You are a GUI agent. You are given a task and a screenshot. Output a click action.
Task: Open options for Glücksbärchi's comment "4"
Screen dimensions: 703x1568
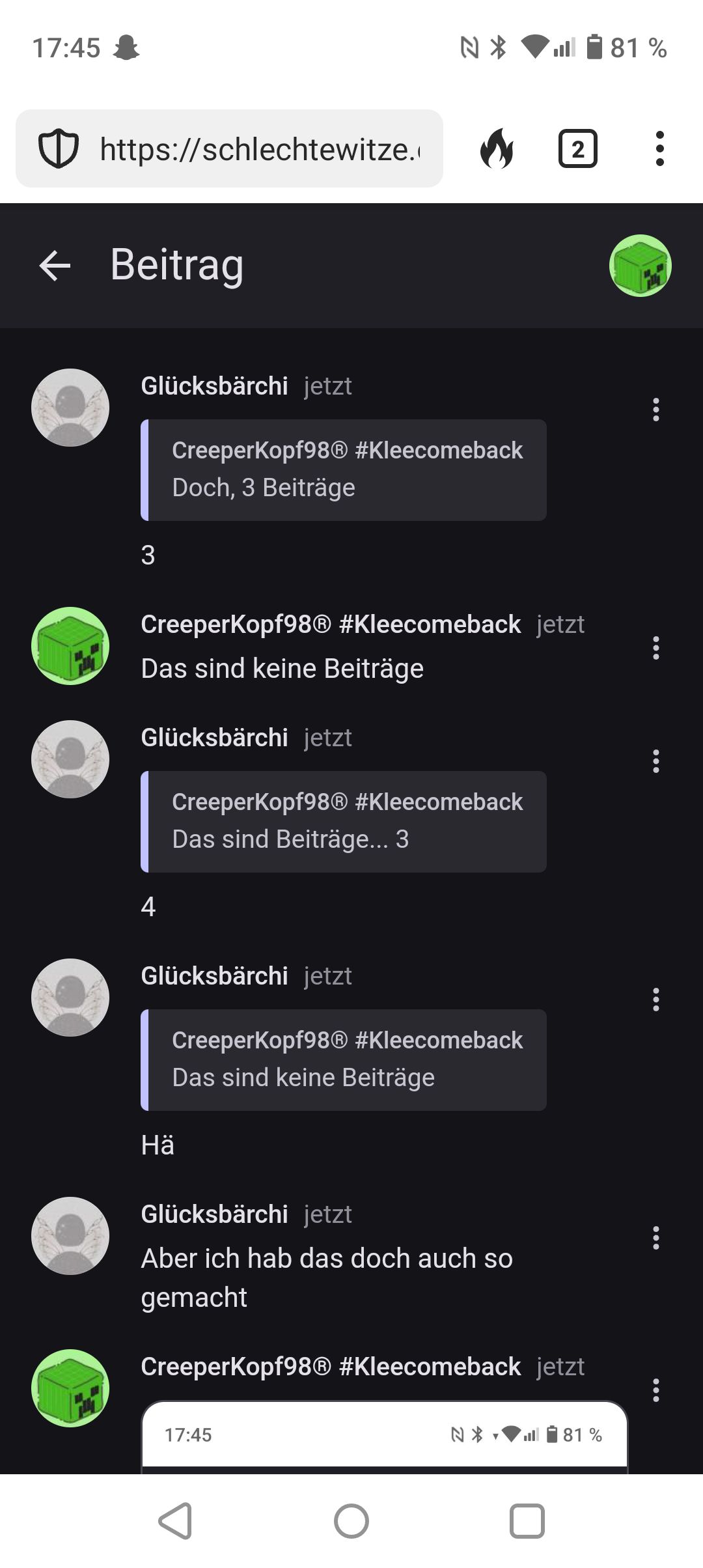pos(655,761)
